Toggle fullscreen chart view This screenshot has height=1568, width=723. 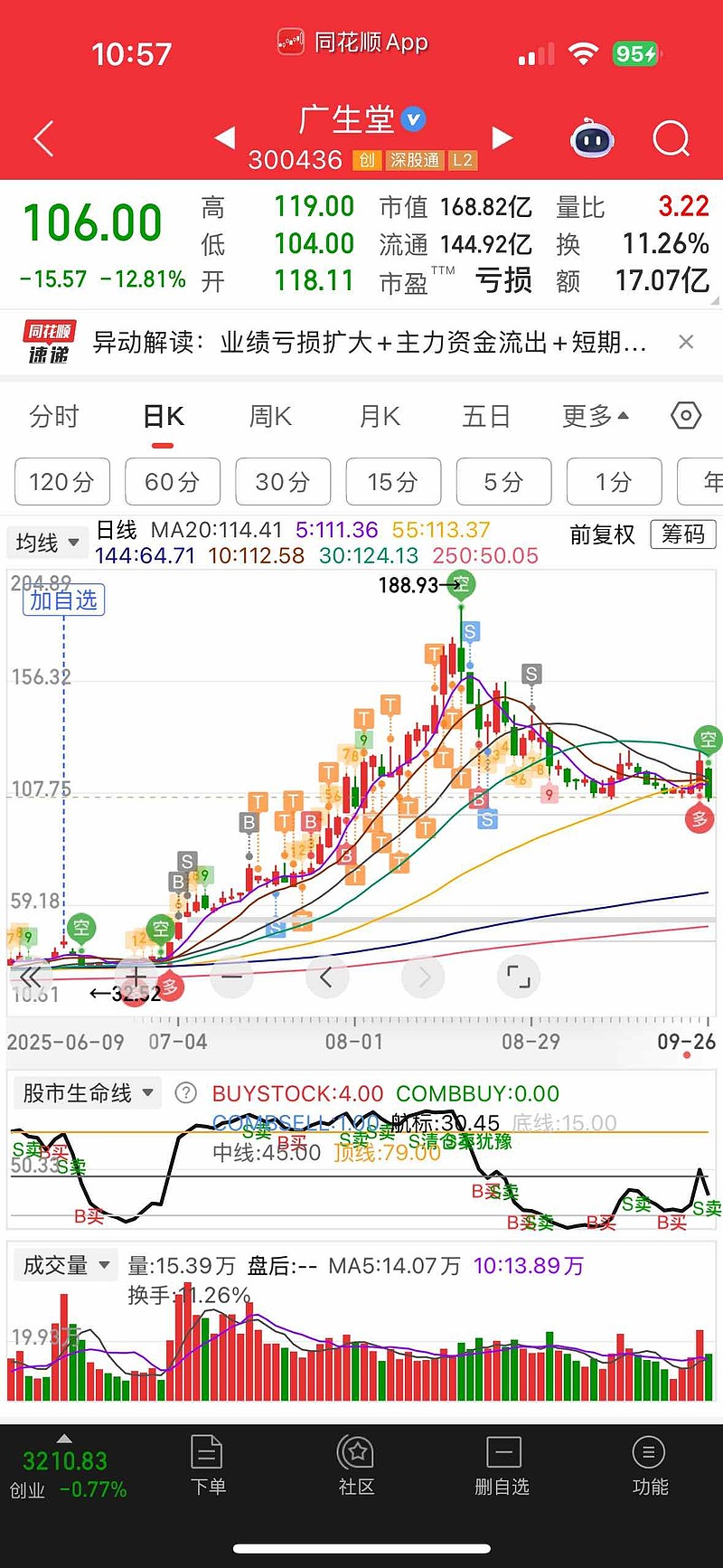point(519,977)
